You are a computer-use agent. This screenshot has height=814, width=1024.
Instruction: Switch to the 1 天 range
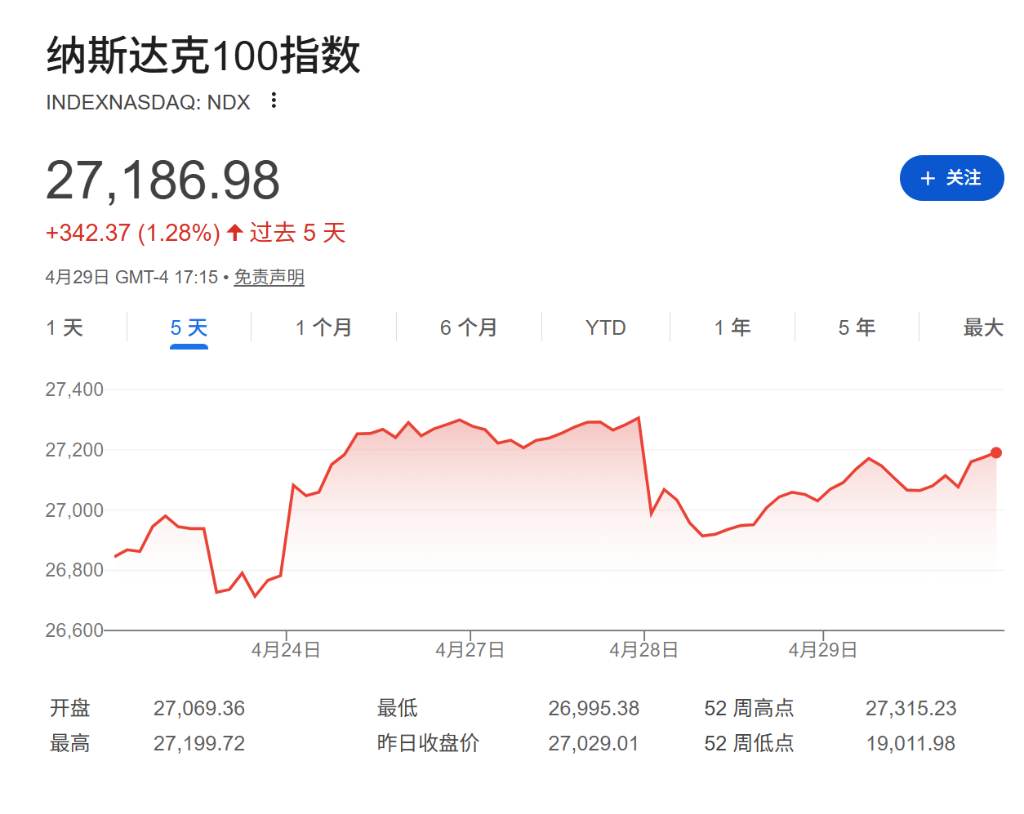tap(65, 327)
